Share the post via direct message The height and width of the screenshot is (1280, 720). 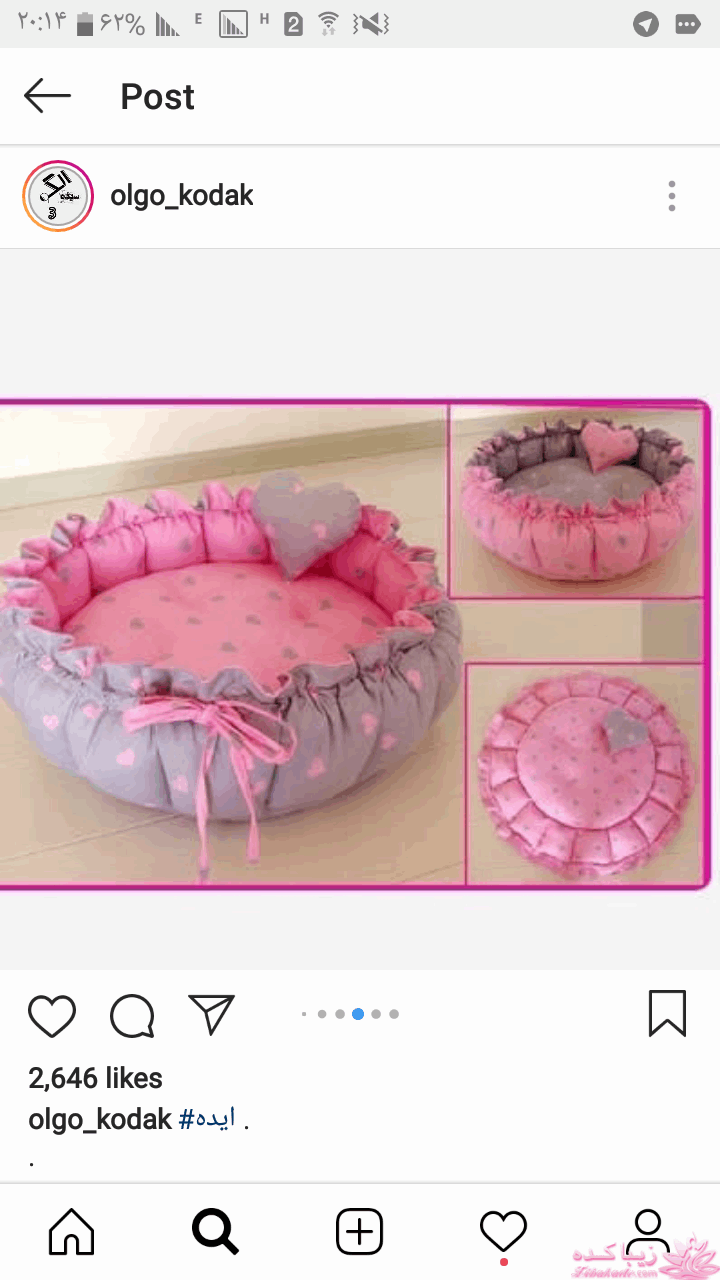coord(211,1014)
